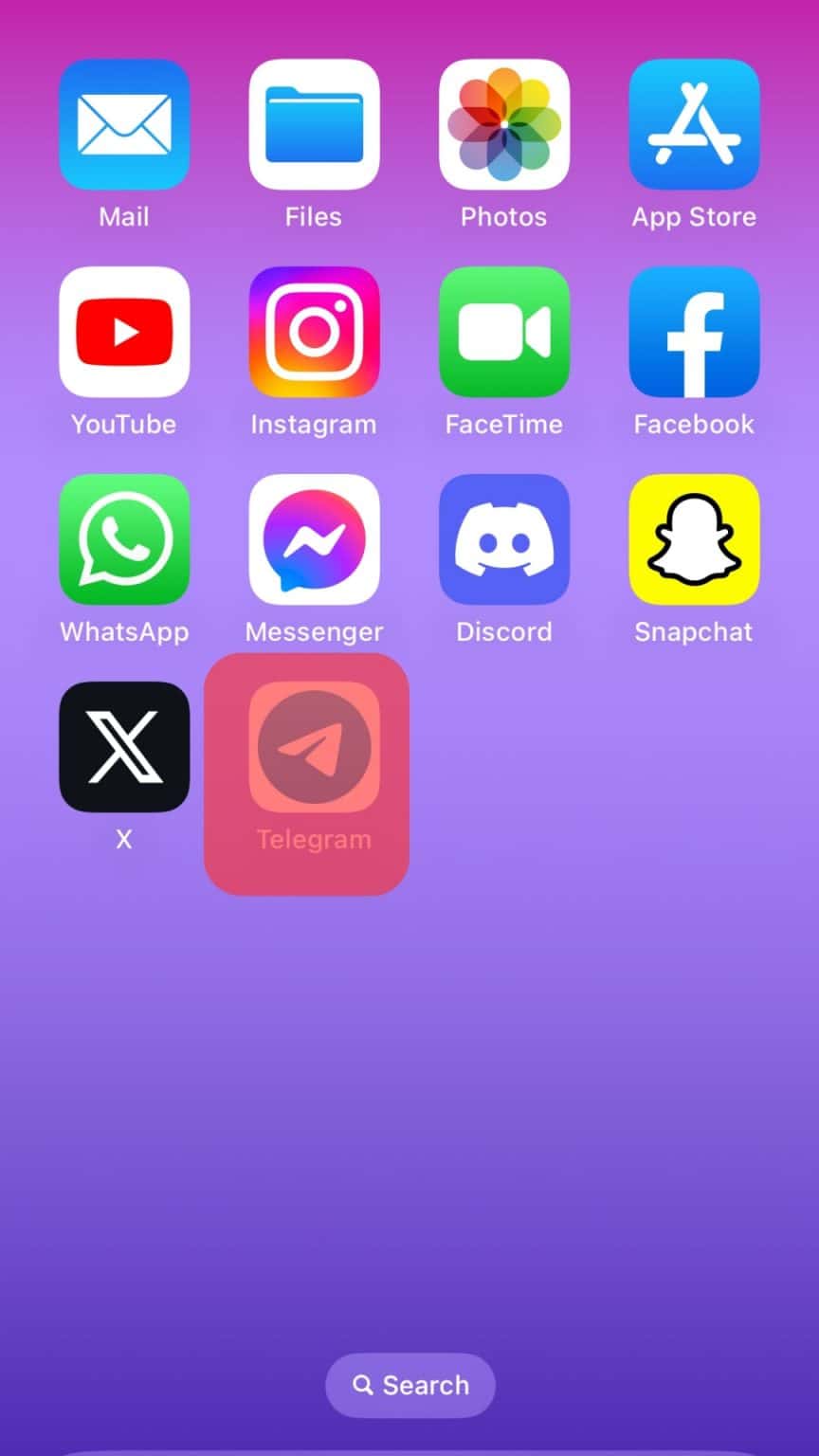Open the Mail app
This screenshot has width=819, height=1456.
124,124
